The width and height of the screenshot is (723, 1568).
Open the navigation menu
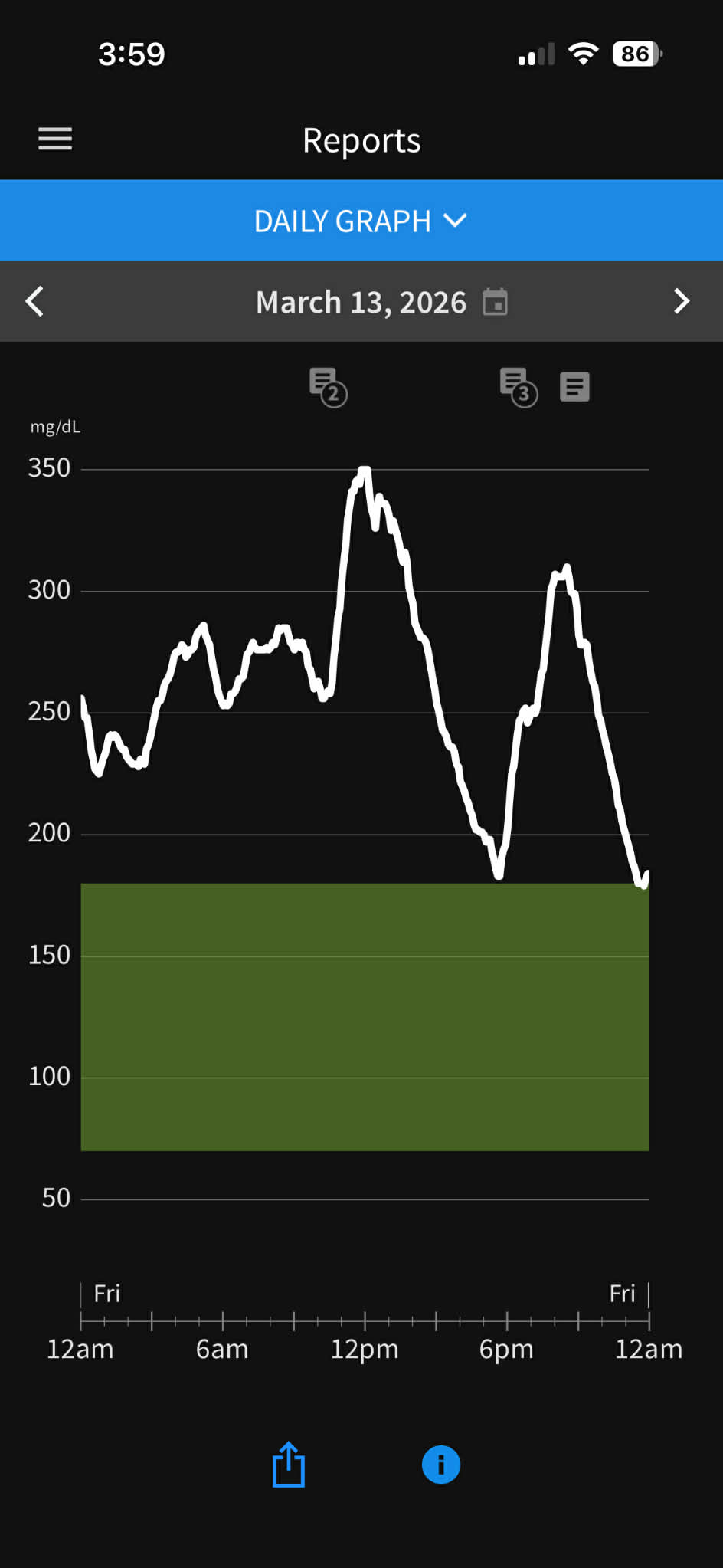click(54, 139)
